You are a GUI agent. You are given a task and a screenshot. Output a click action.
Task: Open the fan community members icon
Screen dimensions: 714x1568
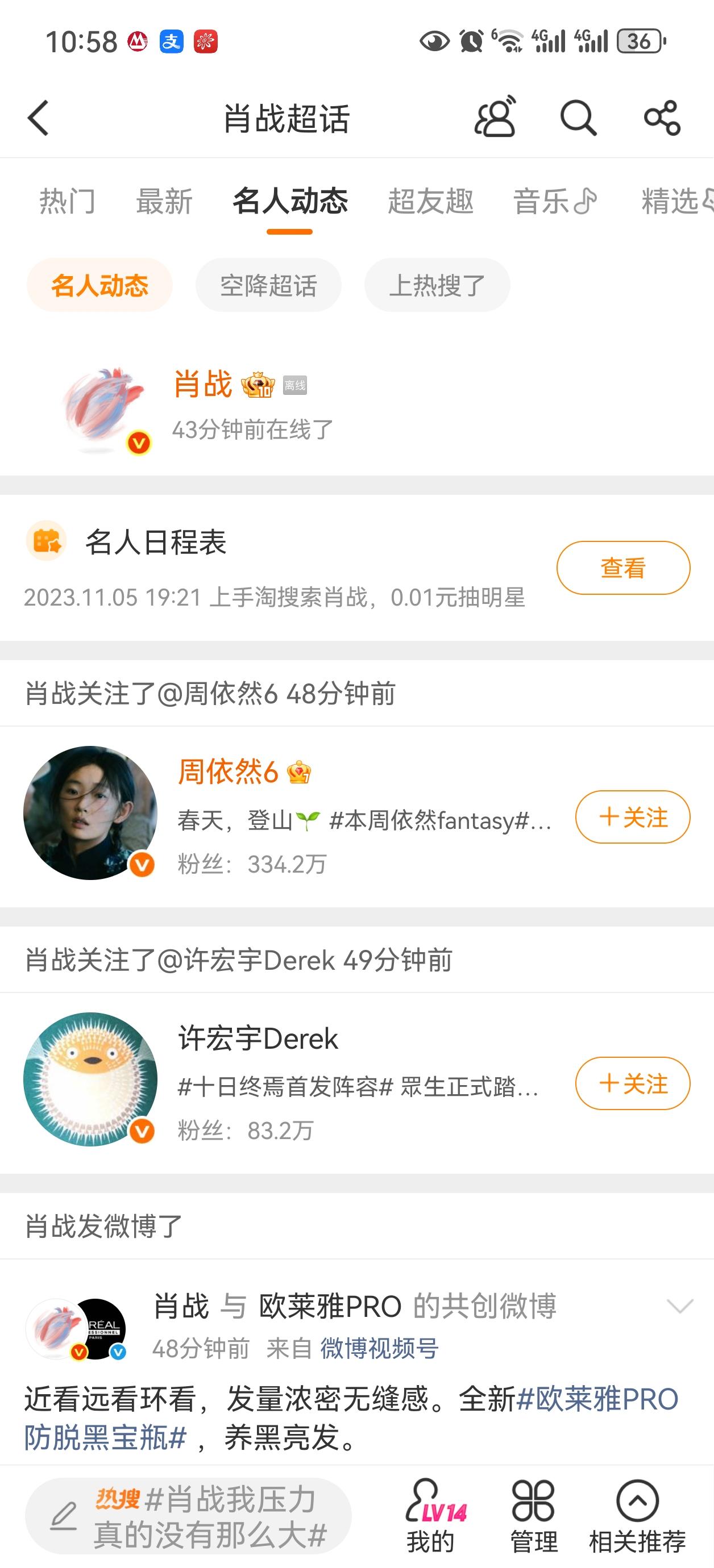point(495,118)
